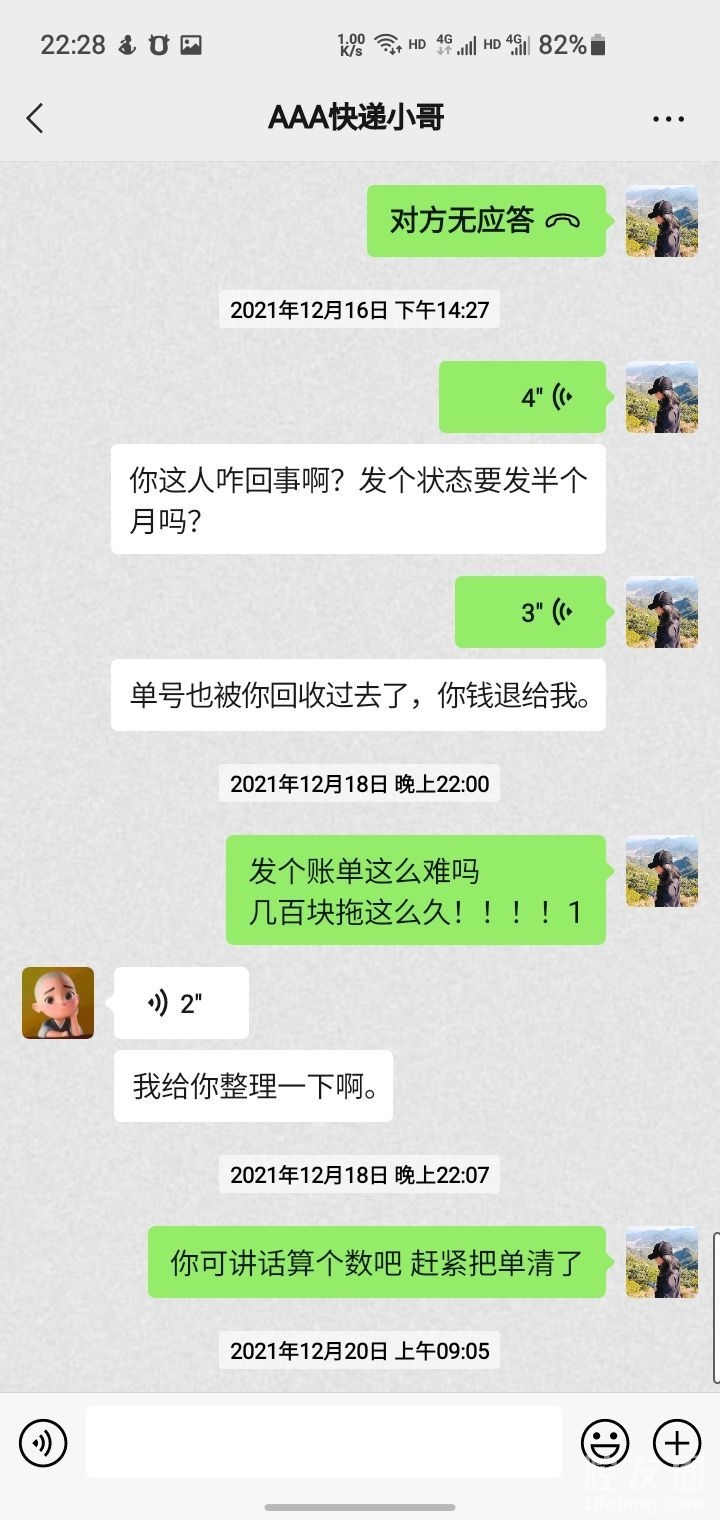Screen dimensions: 720x1520
Task: Focus the message text field
Action: pyautogui.click(x=323, y=1443)
